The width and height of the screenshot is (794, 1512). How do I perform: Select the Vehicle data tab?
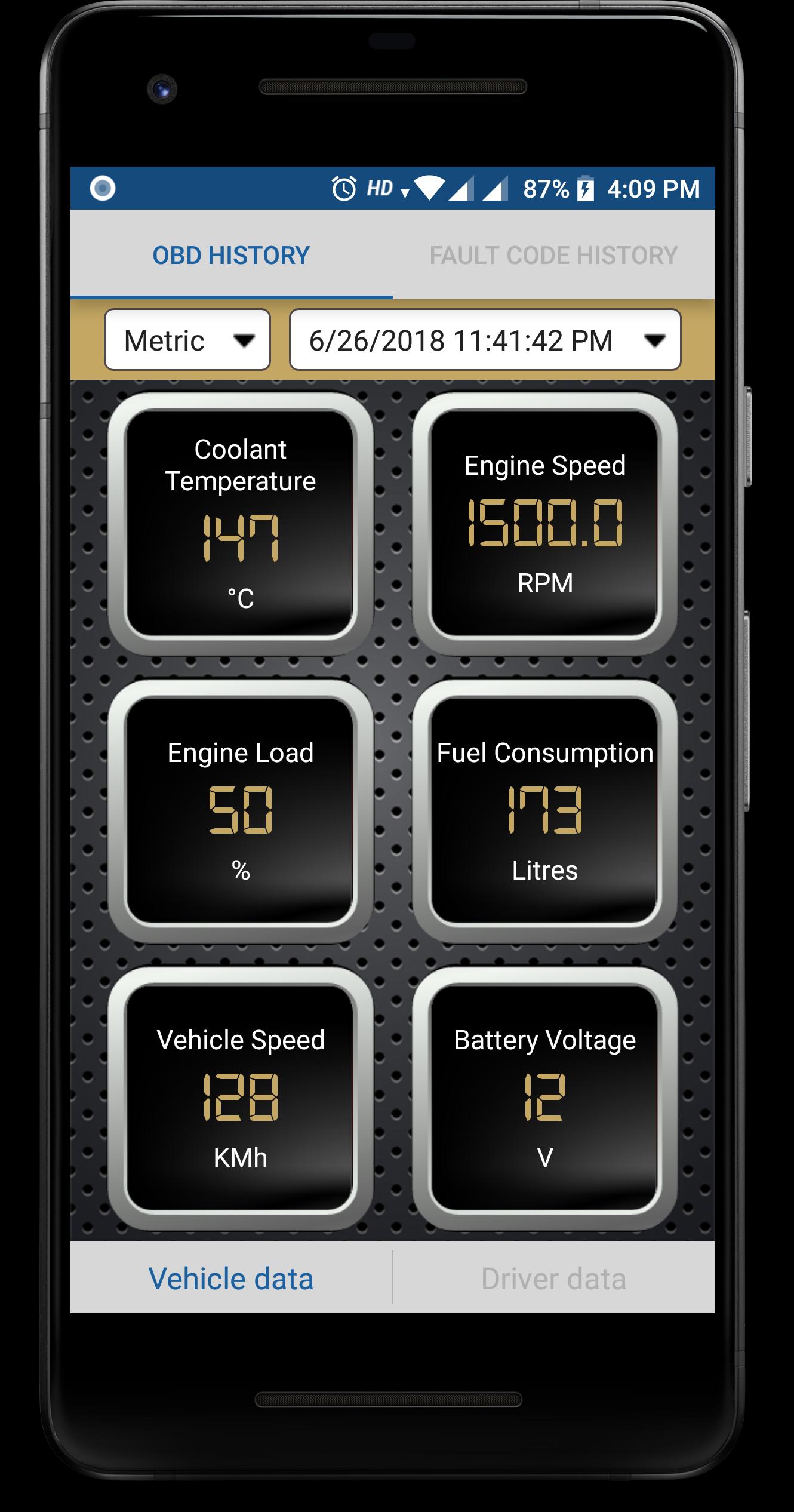(231, 1279)
